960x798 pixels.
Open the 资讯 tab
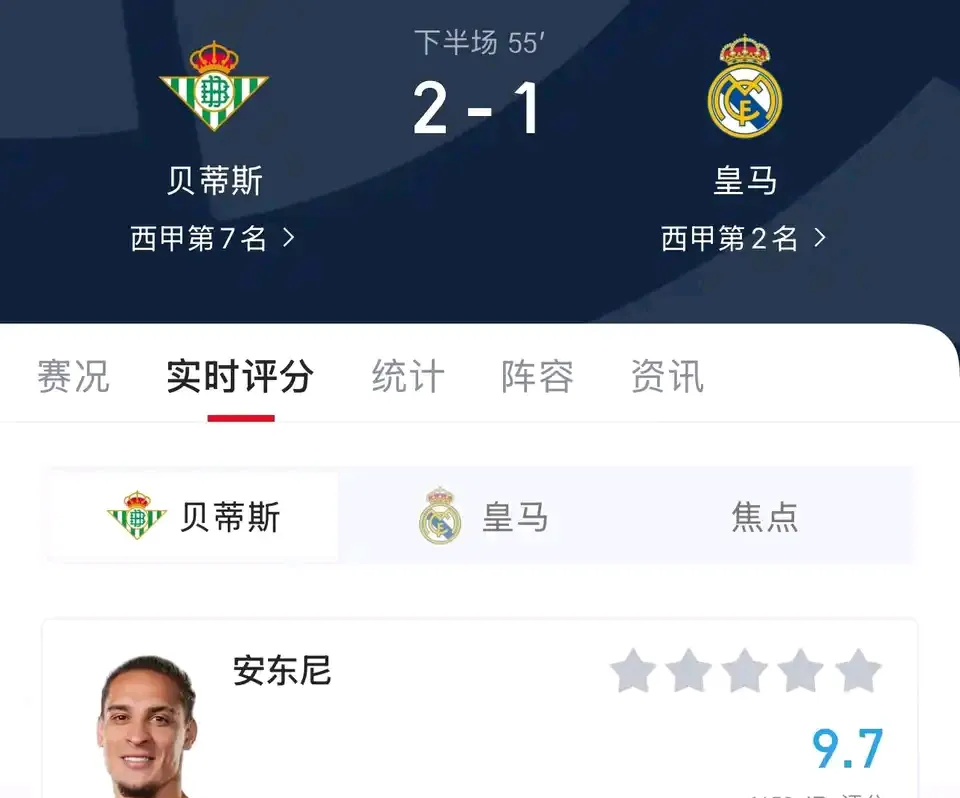(667, 377)
